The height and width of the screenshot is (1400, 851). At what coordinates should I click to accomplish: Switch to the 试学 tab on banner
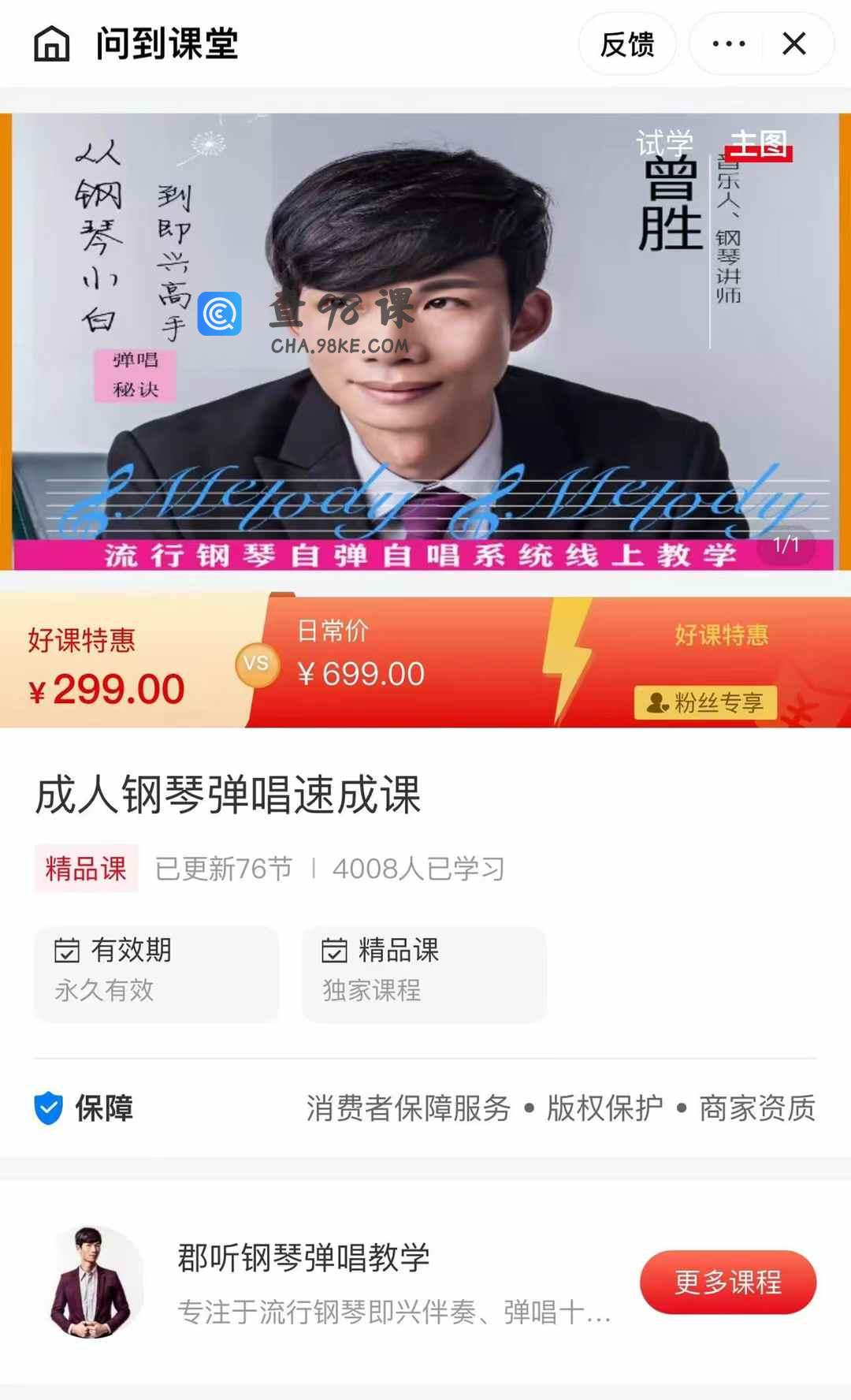pyautogui.click(x=664, y=143)
